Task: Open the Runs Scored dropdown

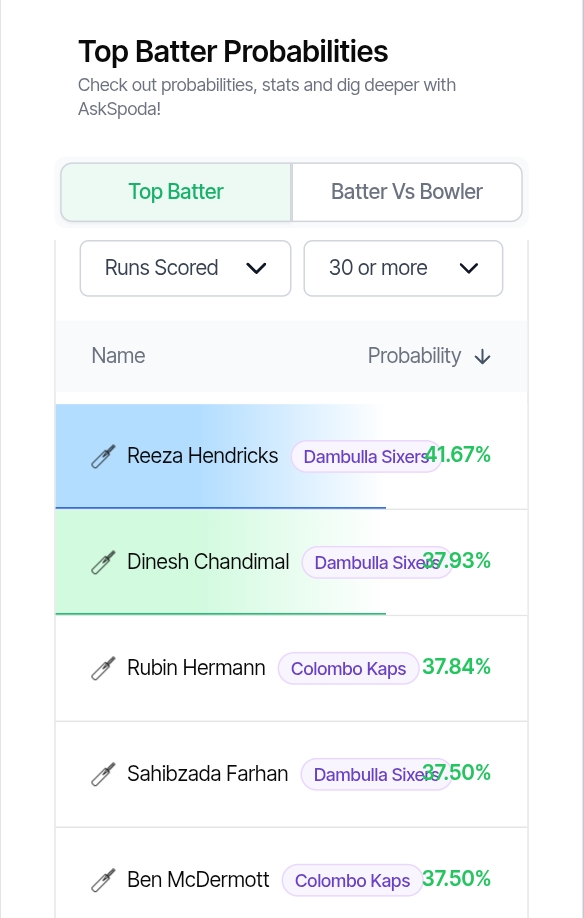Action: 185,268
